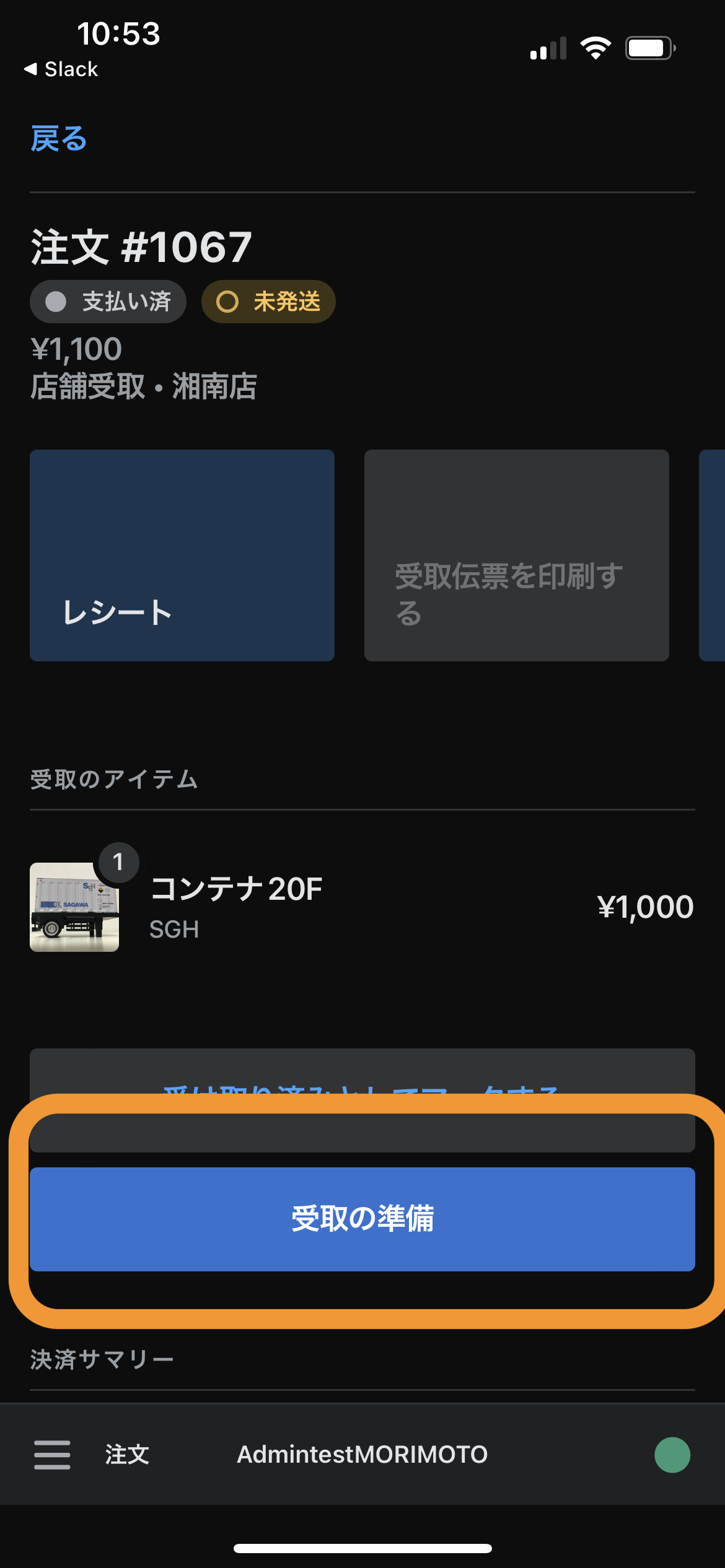Tap the green status dot
The image size is (725, 1568).
coord(672,1455)
